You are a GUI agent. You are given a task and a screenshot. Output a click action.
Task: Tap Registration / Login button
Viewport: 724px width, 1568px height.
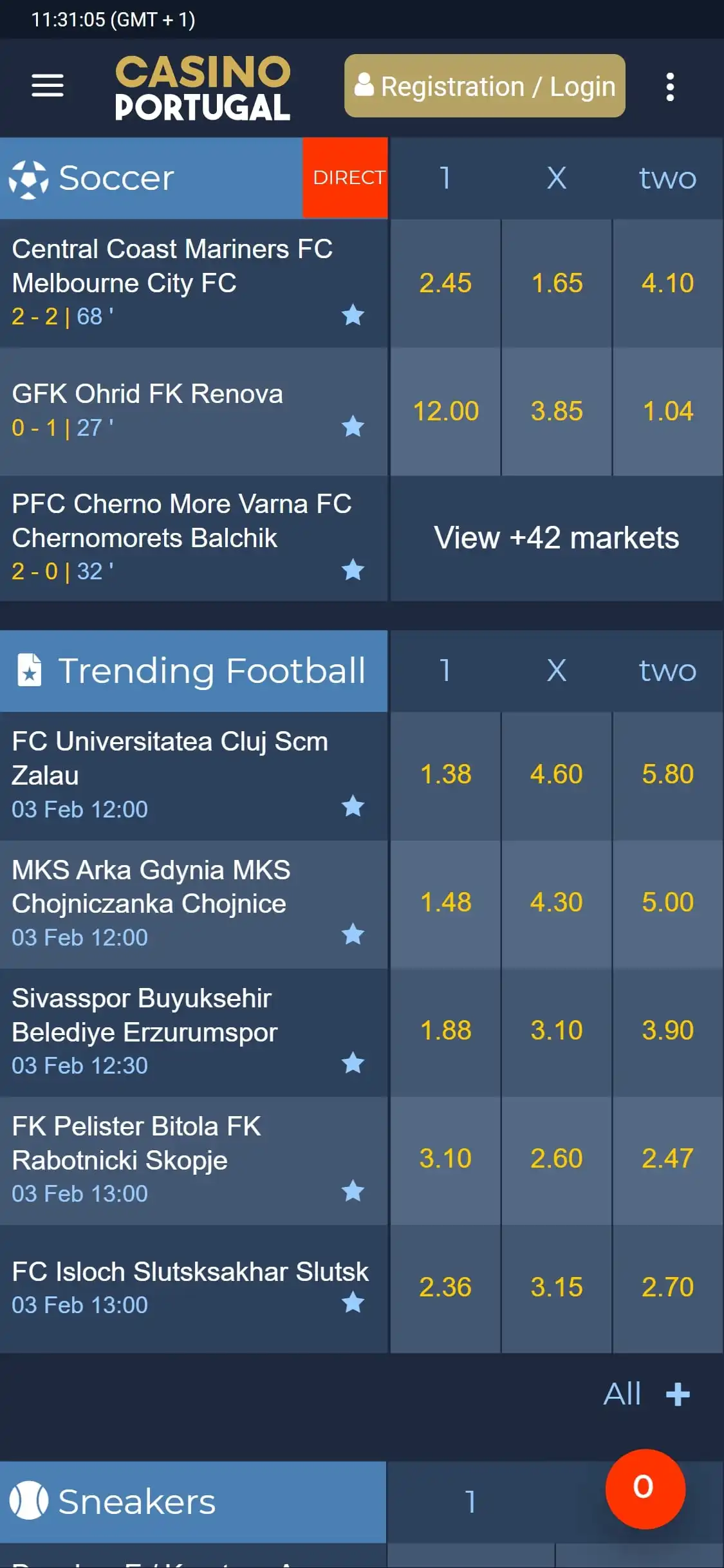tap(485, 86)
